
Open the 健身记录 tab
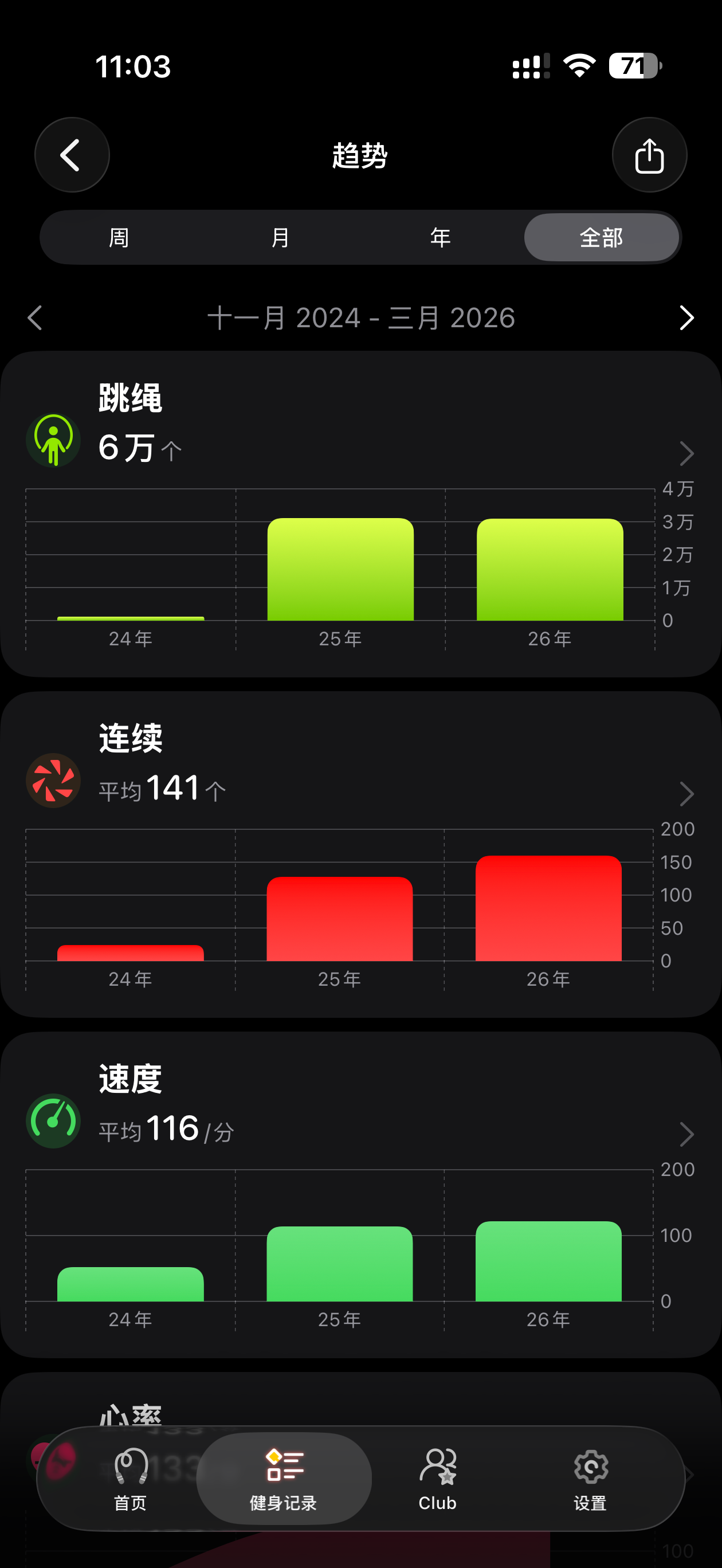pyautogui.click(x=284, y=1479)
